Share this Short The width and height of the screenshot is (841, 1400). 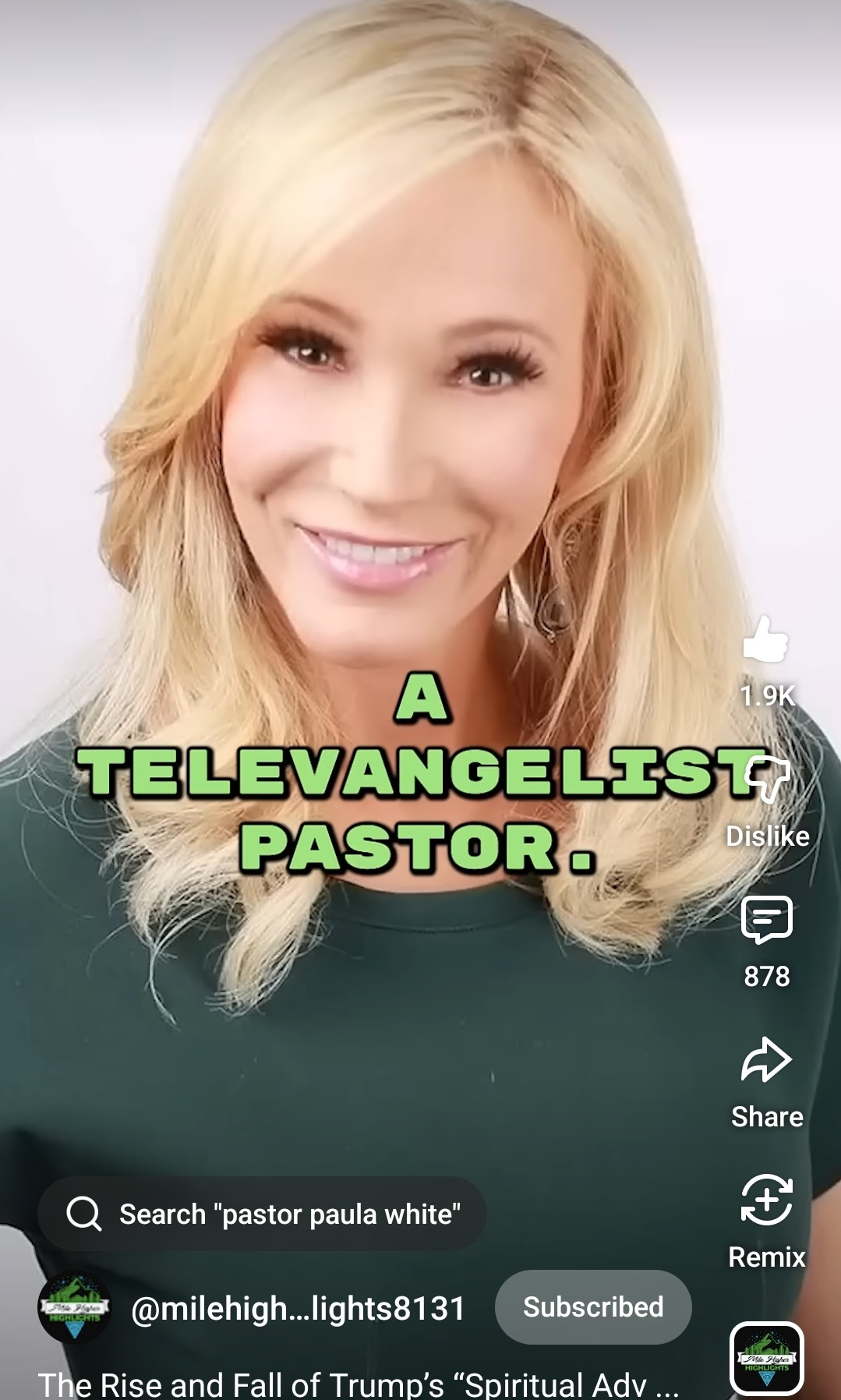(767, 1060)
